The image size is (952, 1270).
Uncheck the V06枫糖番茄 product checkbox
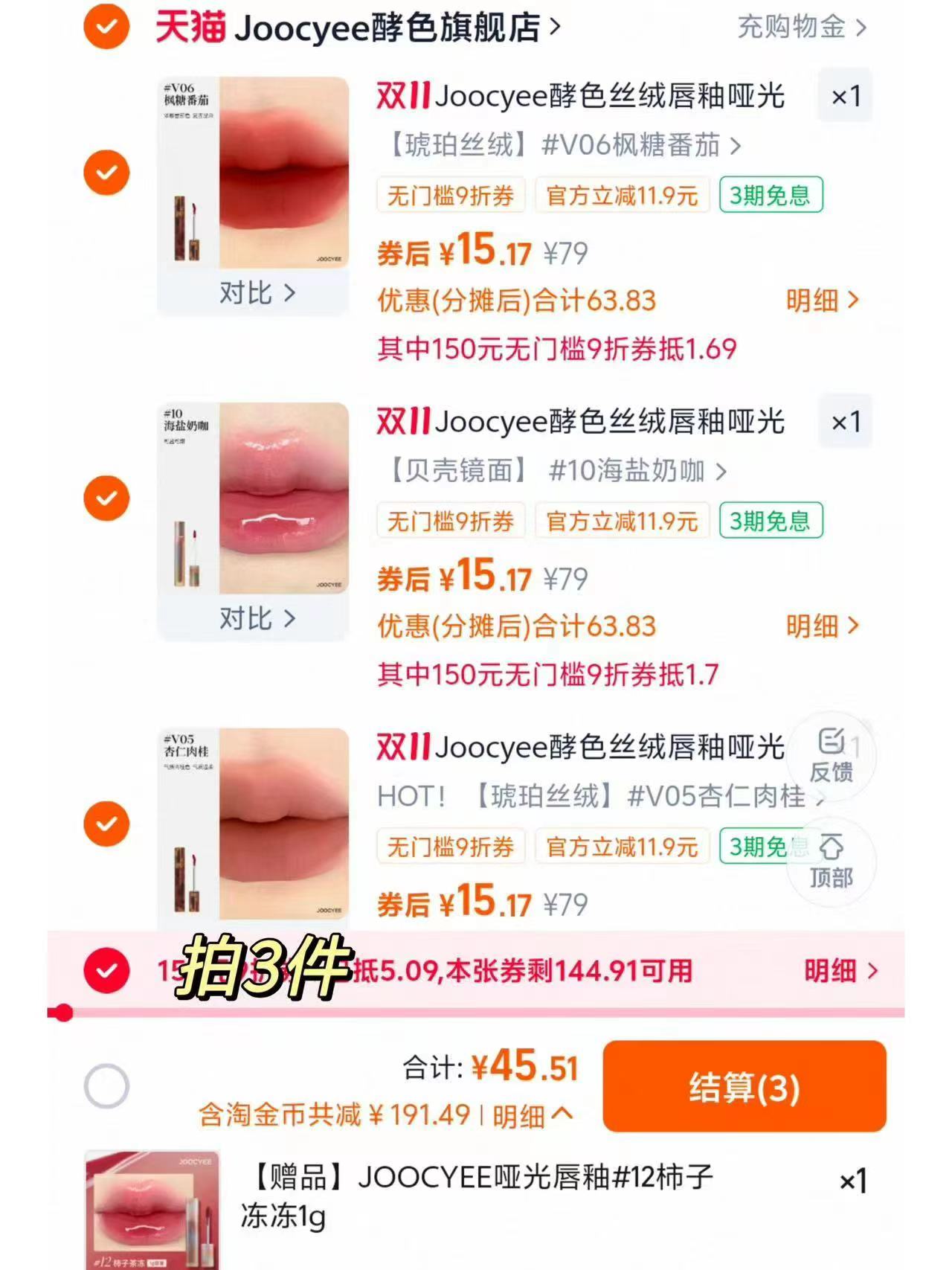pyautogui.click(x=106, y=173)
